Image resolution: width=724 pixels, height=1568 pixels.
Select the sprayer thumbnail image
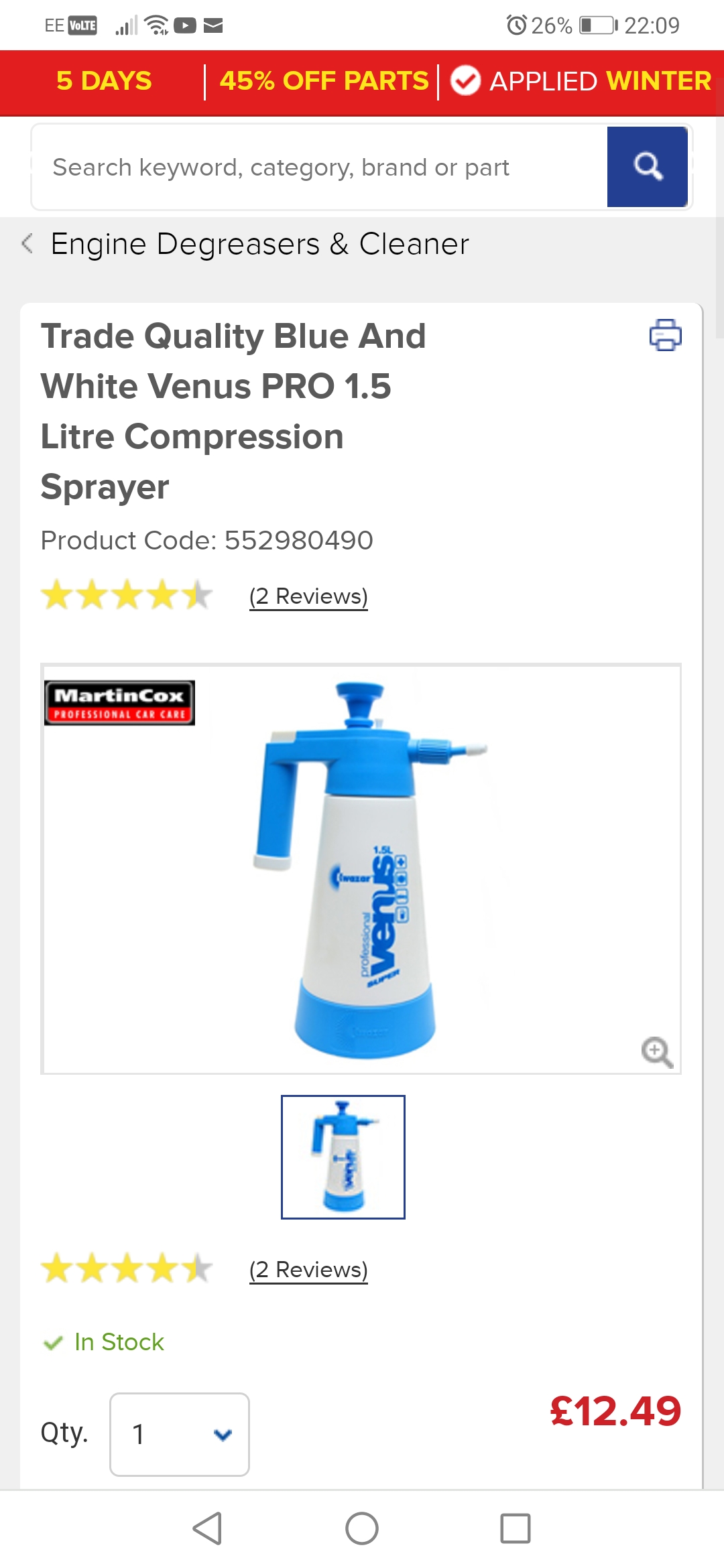[343, 1157]
